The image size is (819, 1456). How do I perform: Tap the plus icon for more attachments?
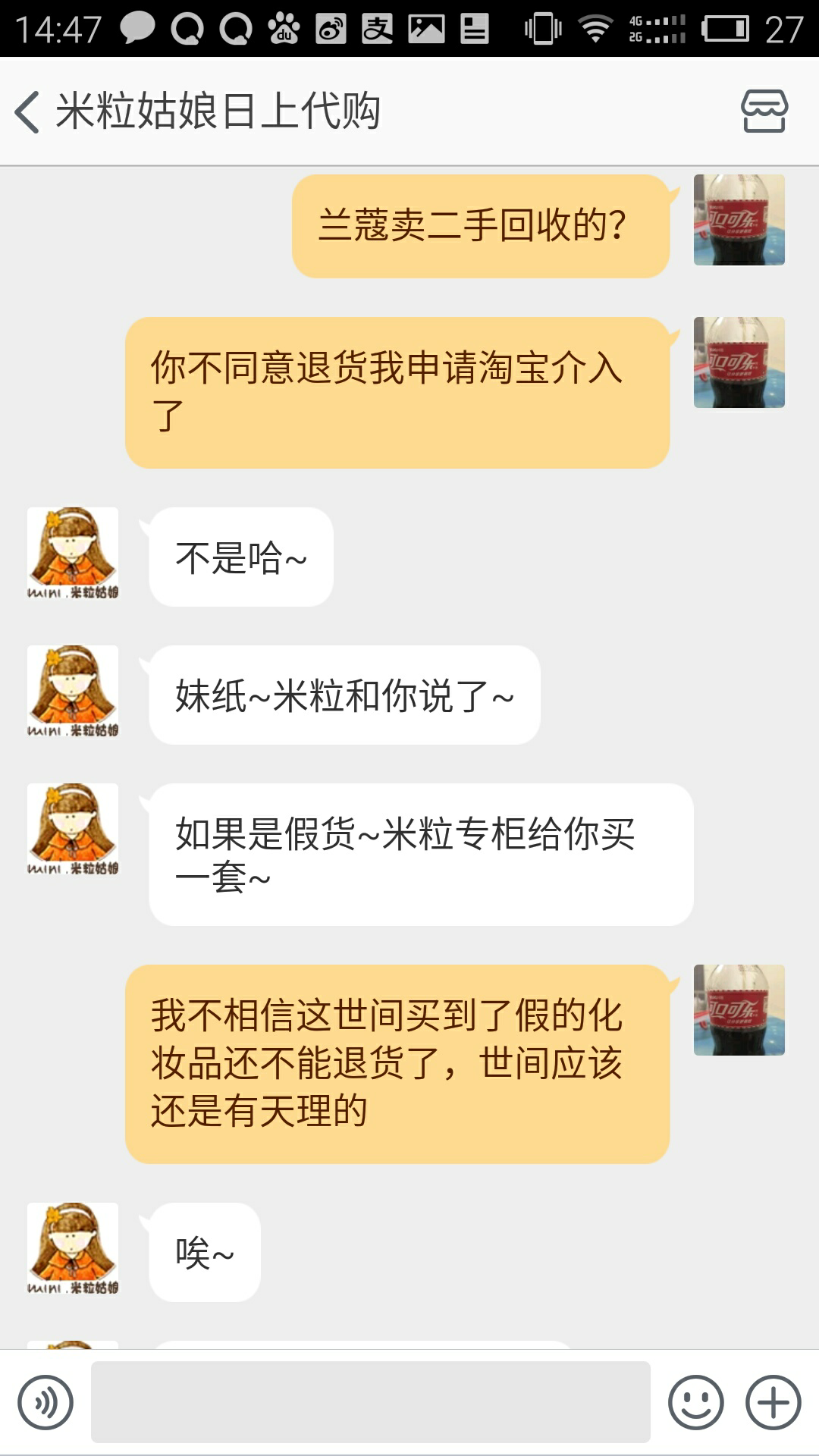click(773, 1401)
